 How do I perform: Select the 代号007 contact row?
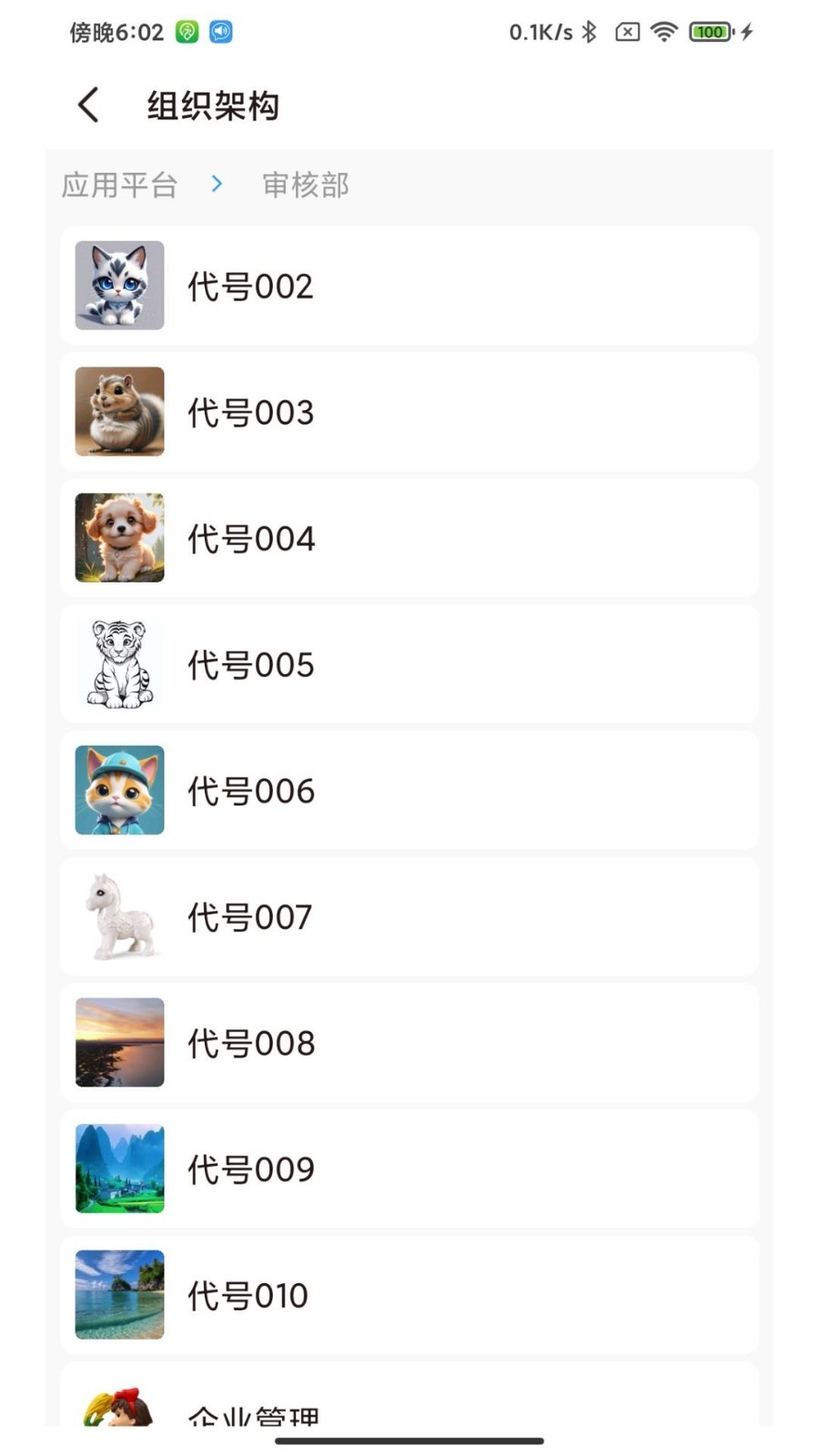pyautogui.click(x=409, y=916)
